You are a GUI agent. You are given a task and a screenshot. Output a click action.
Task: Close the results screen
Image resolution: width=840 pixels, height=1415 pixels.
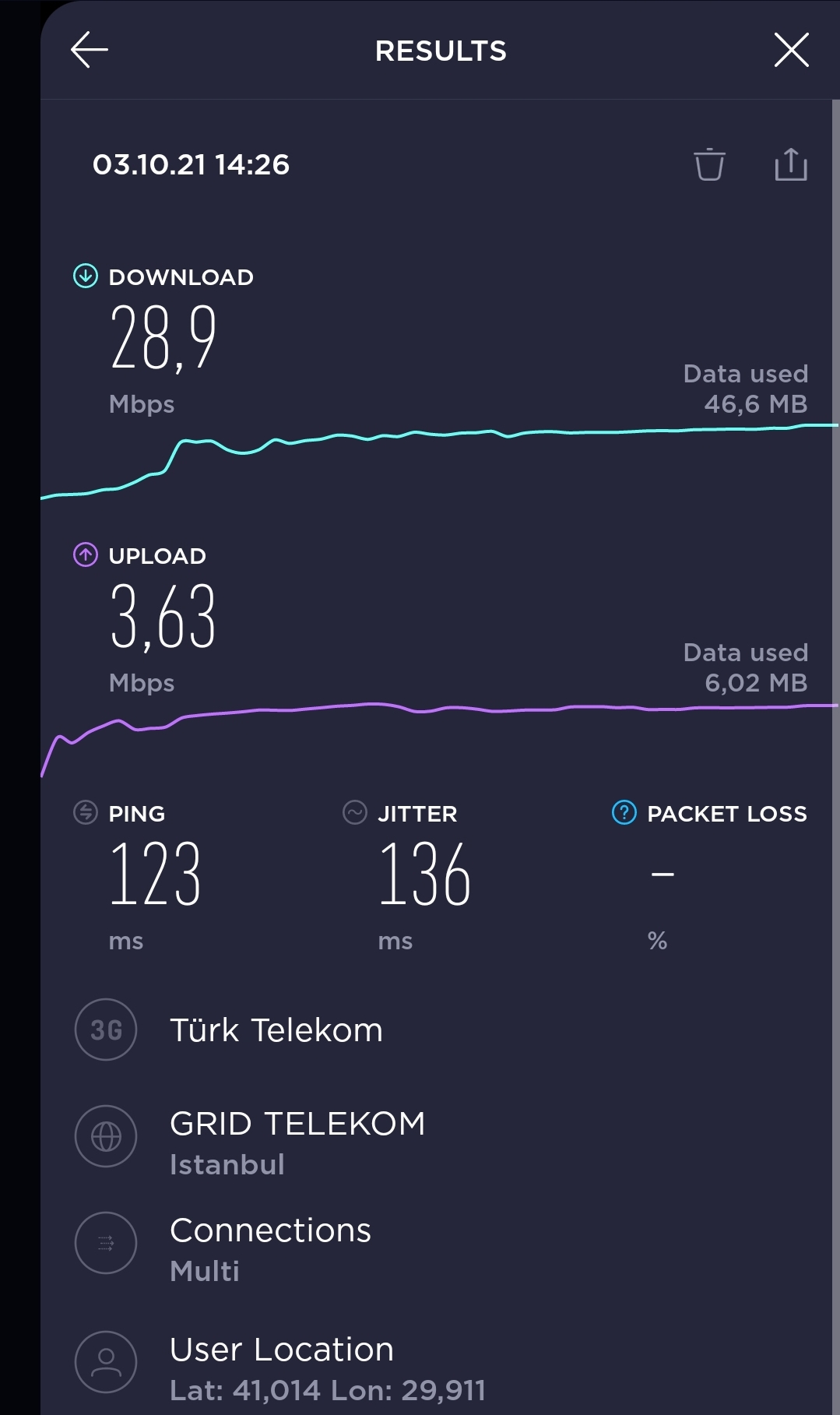(792, 51)
